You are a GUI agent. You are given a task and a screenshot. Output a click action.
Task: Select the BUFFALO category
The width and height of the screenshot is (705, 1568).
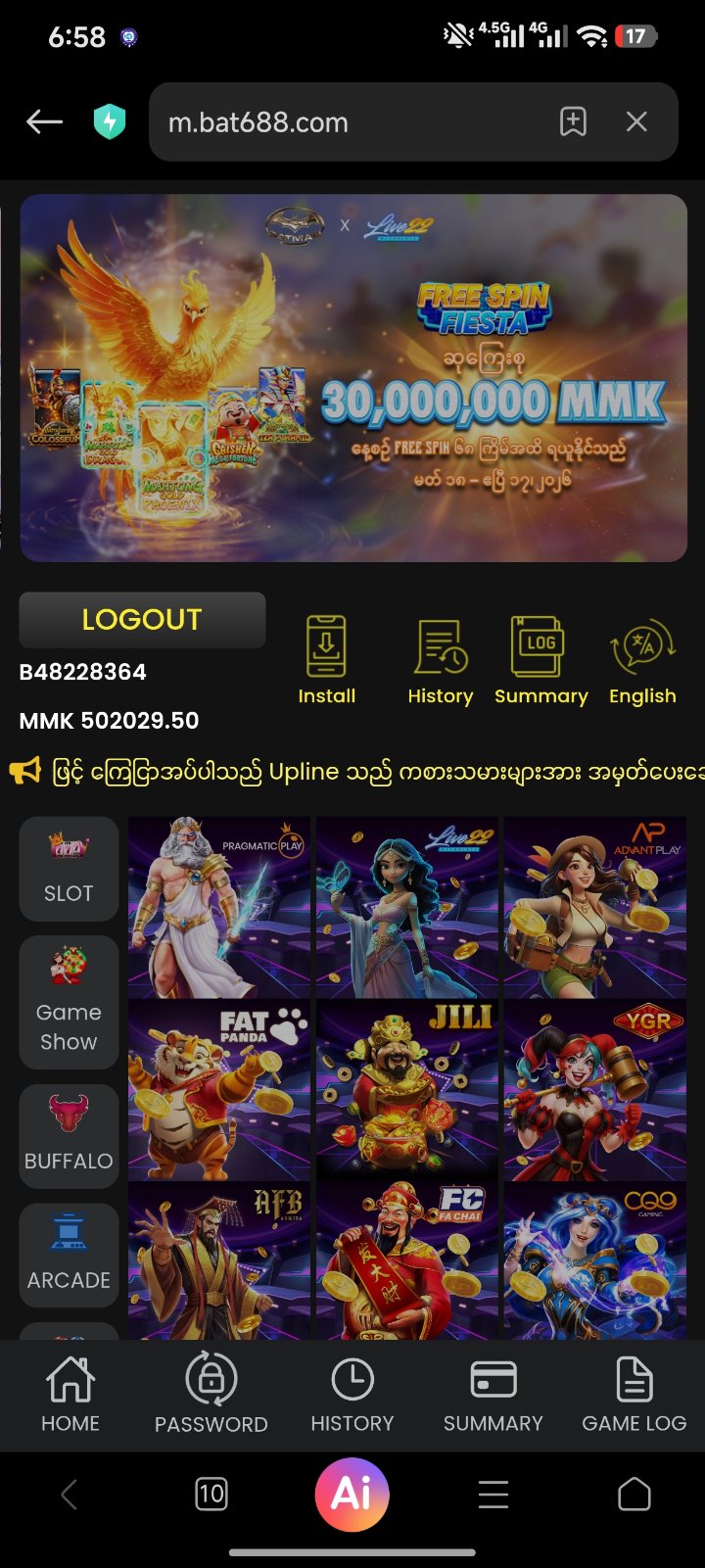point(69,1136)
